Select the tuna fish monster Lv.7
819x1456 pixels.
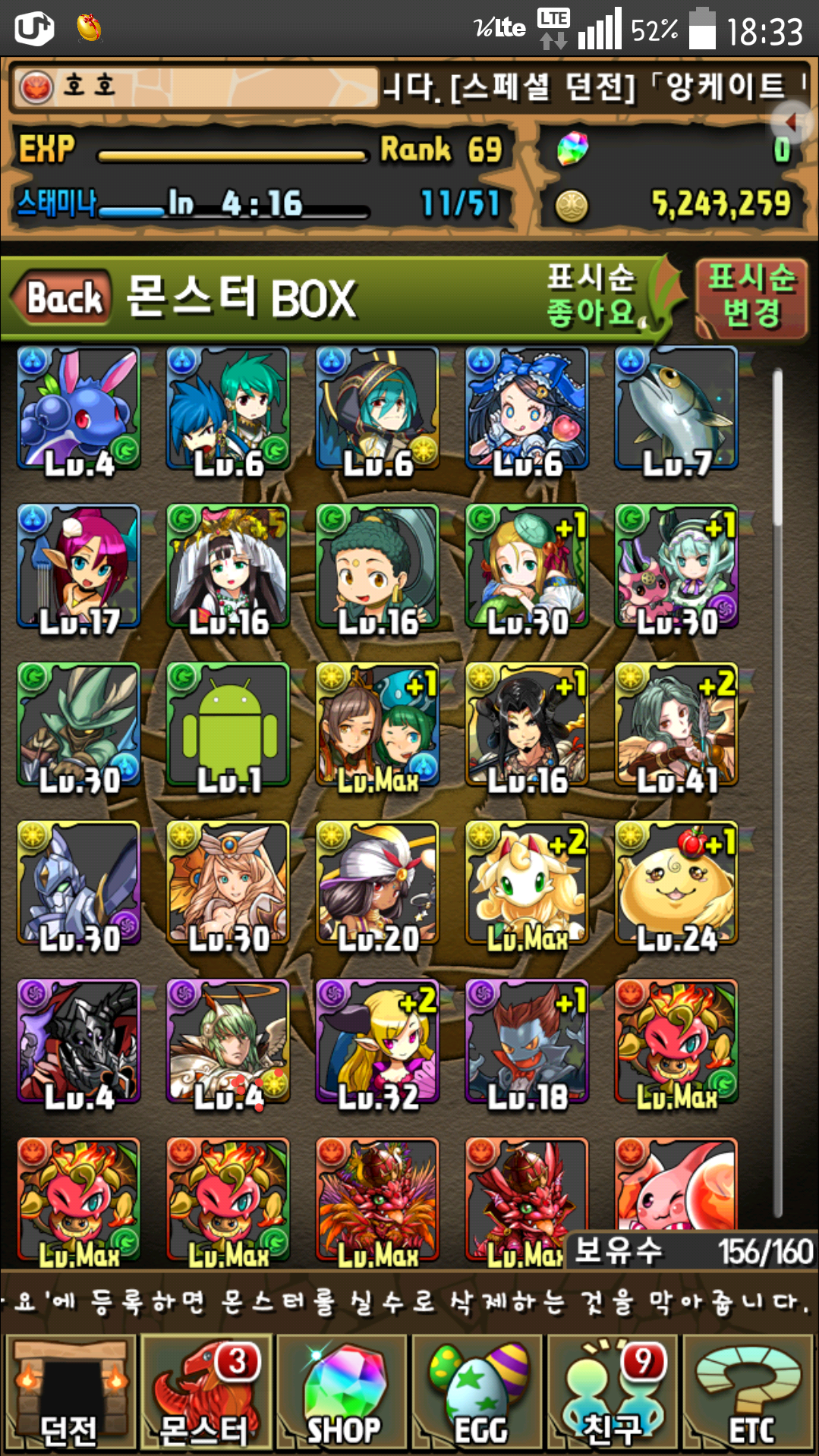click(x=676, y=409)
